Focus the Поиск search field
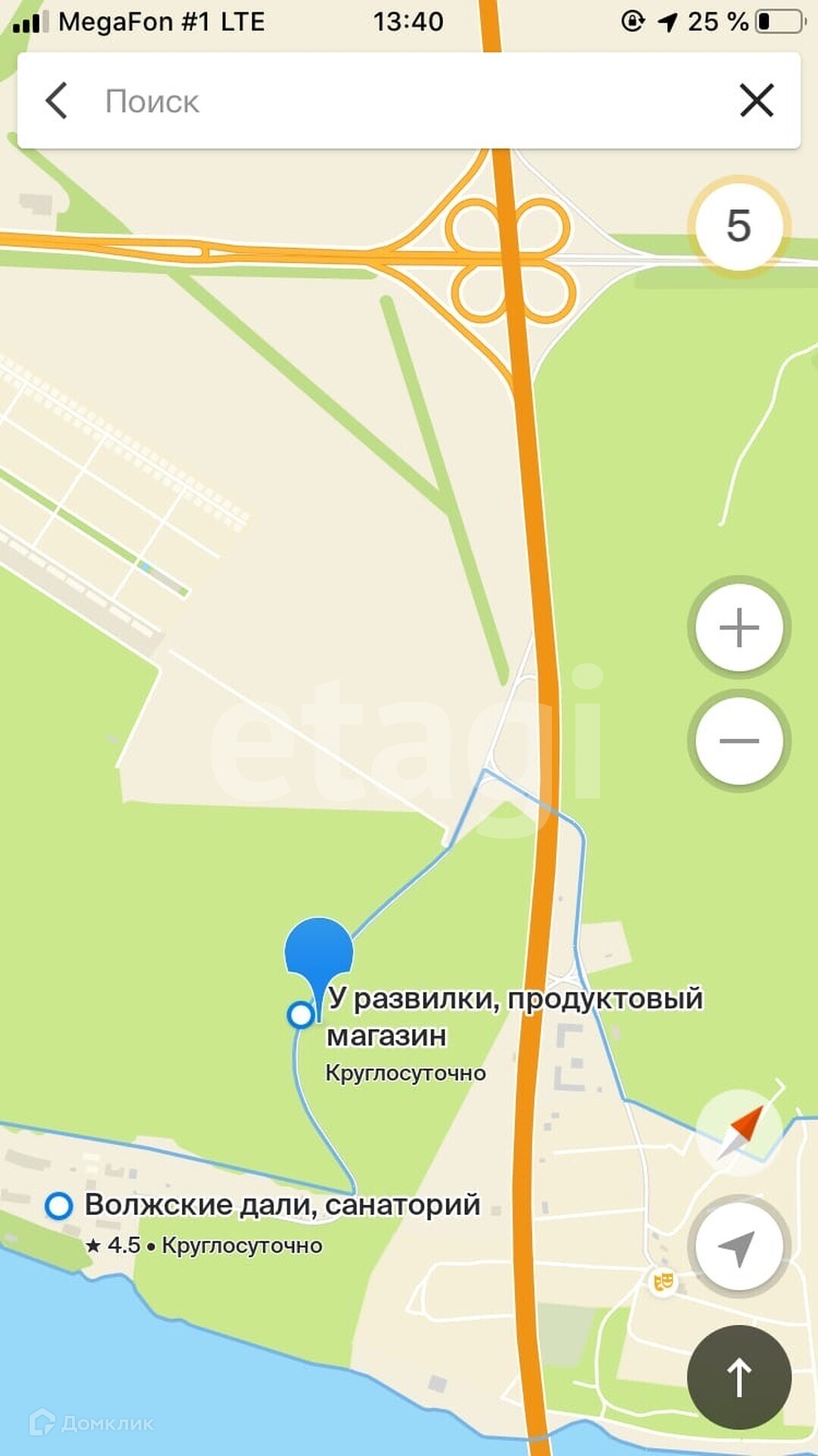This screenshot has height=1456, width=818. point(379,101)
